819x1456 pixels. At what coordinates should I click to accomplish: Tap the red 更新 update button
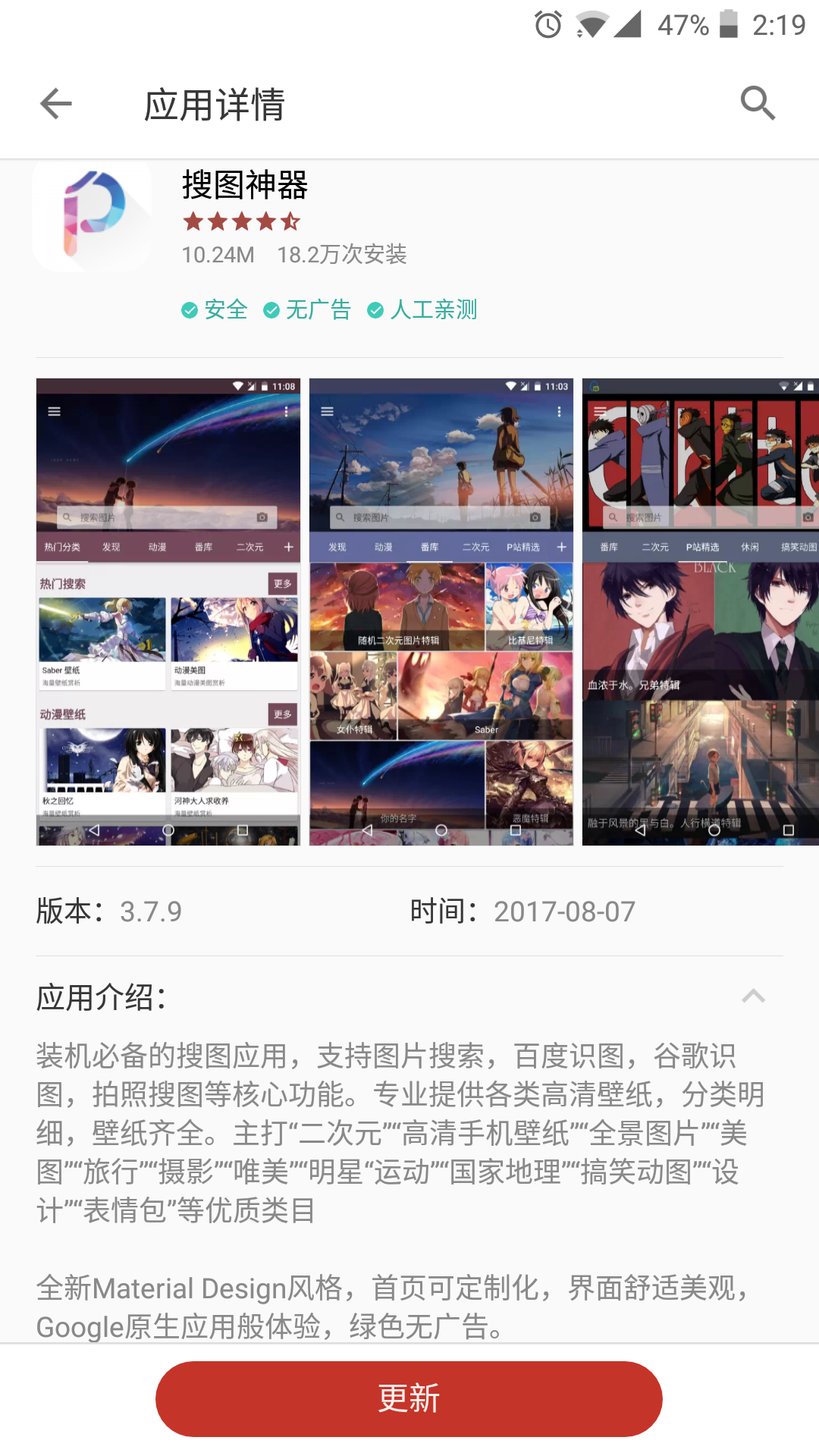coord(409,1398)
